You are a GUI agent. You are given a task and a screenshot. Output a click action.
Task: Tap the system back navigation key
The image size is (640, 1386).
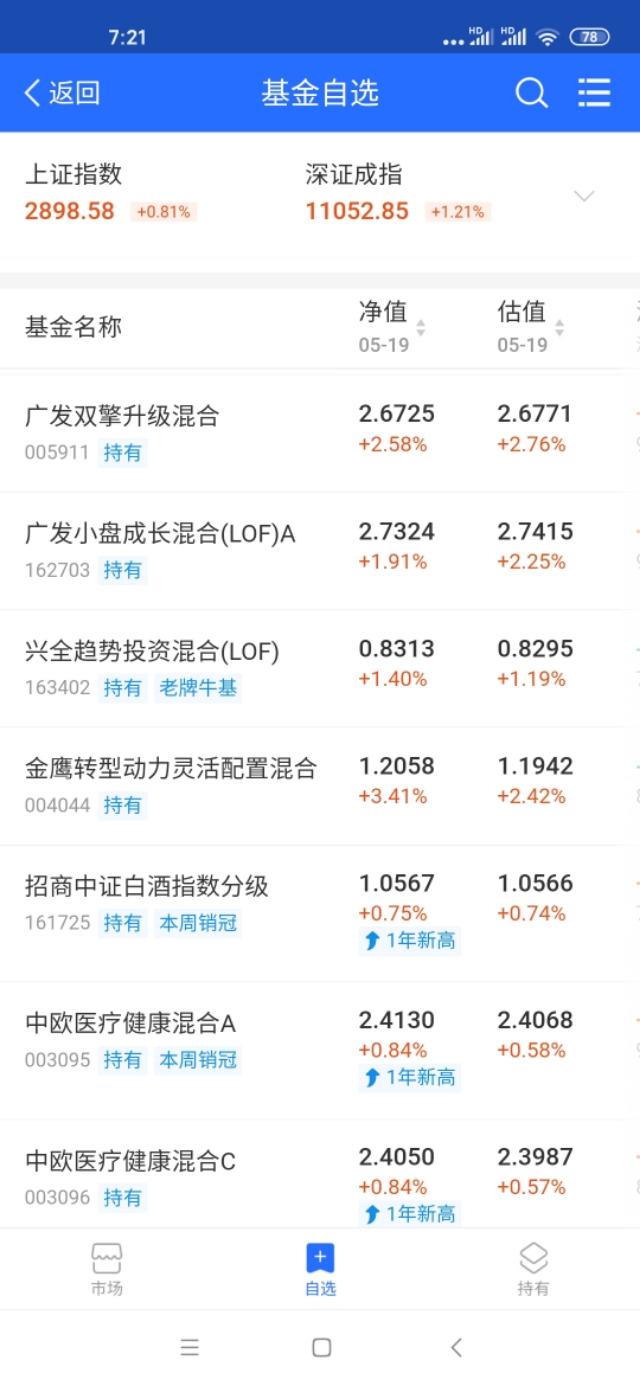point(456,1347)
